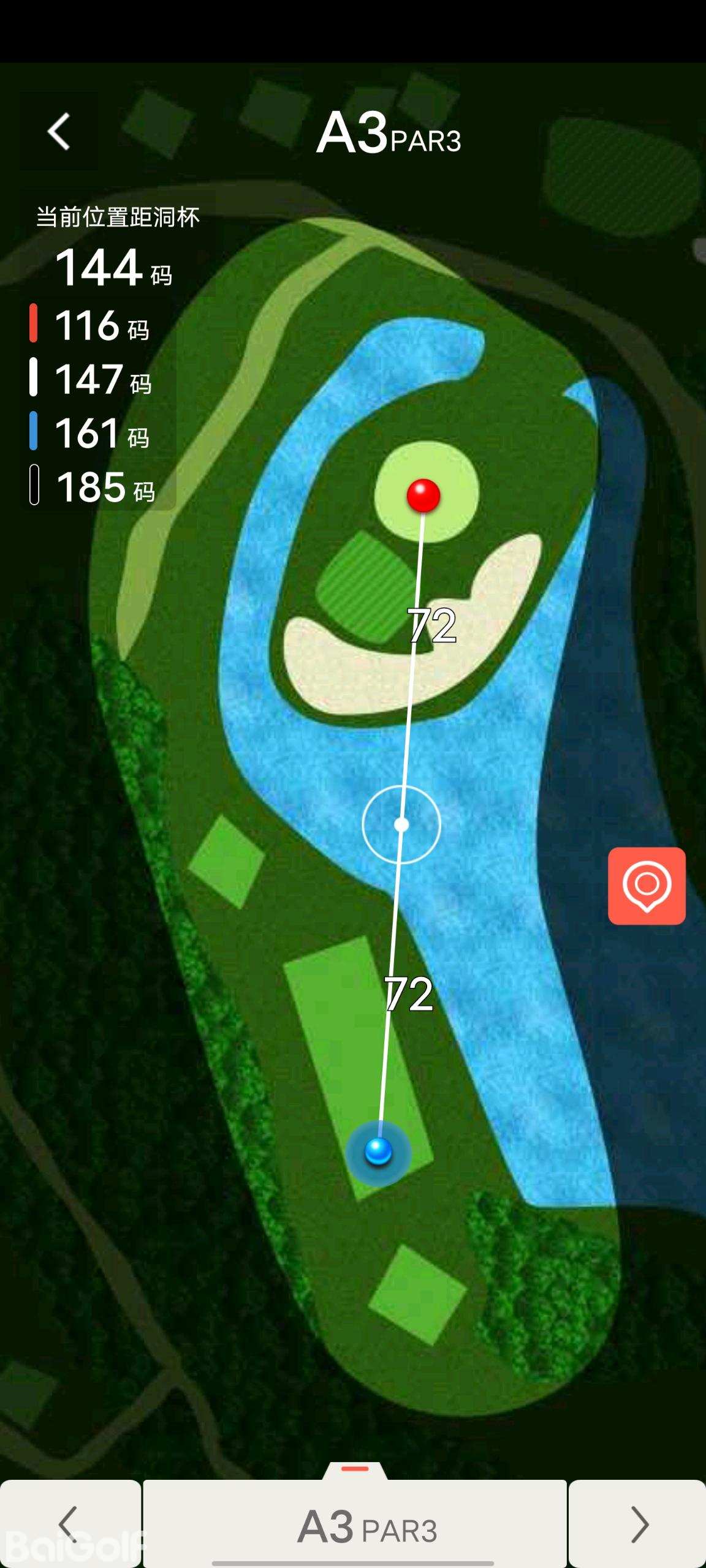Tap the white target circle on the map
Image resolution: width=706 pixels, height=1568 pixels.
point(401,824)
